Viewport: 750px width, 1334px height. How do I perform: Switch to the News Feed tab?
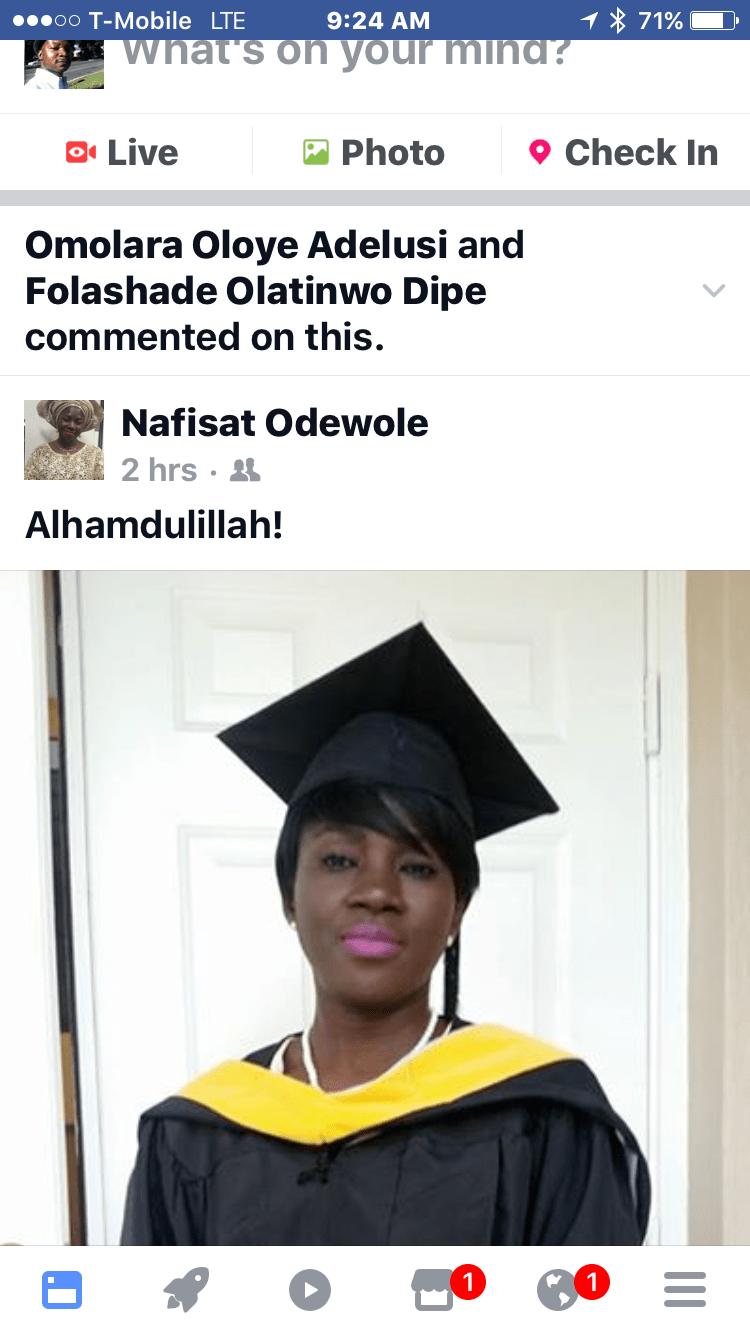click(62, 1290)
